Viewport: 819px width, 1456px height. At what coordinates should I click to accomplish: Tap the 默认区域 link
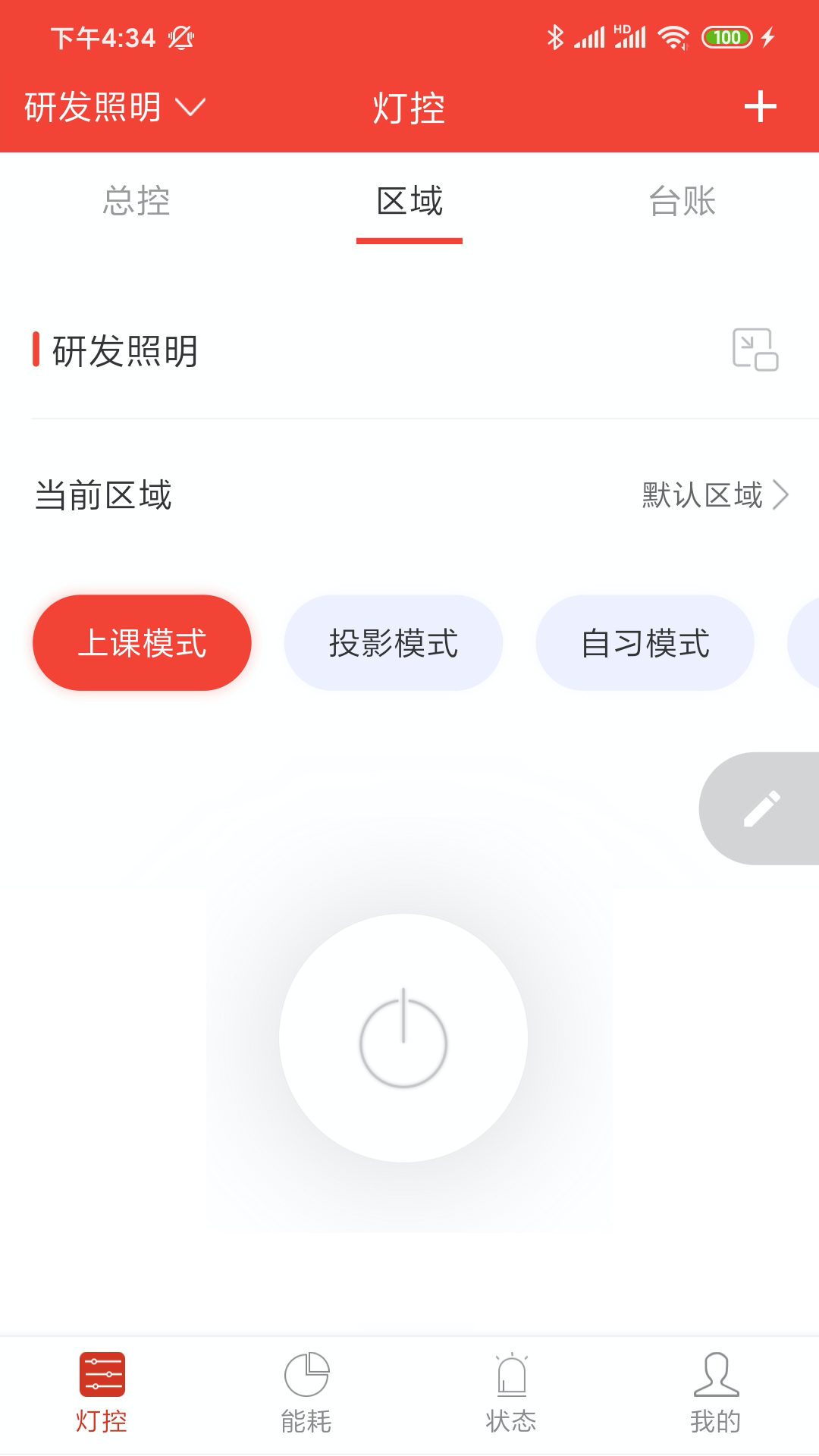(x=701, y=495)
